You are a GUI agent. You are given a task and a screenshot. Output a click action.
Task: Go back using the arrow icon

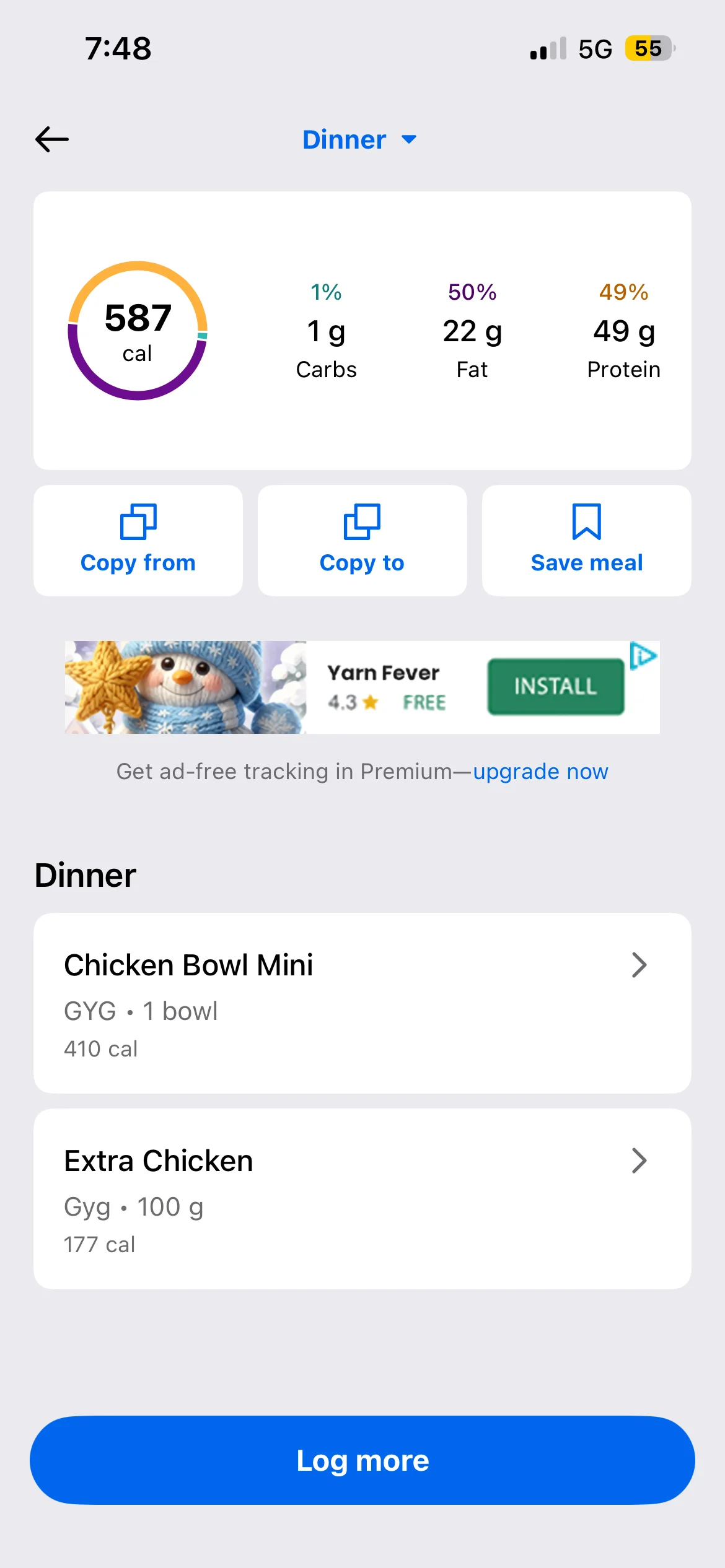(52, 139)
